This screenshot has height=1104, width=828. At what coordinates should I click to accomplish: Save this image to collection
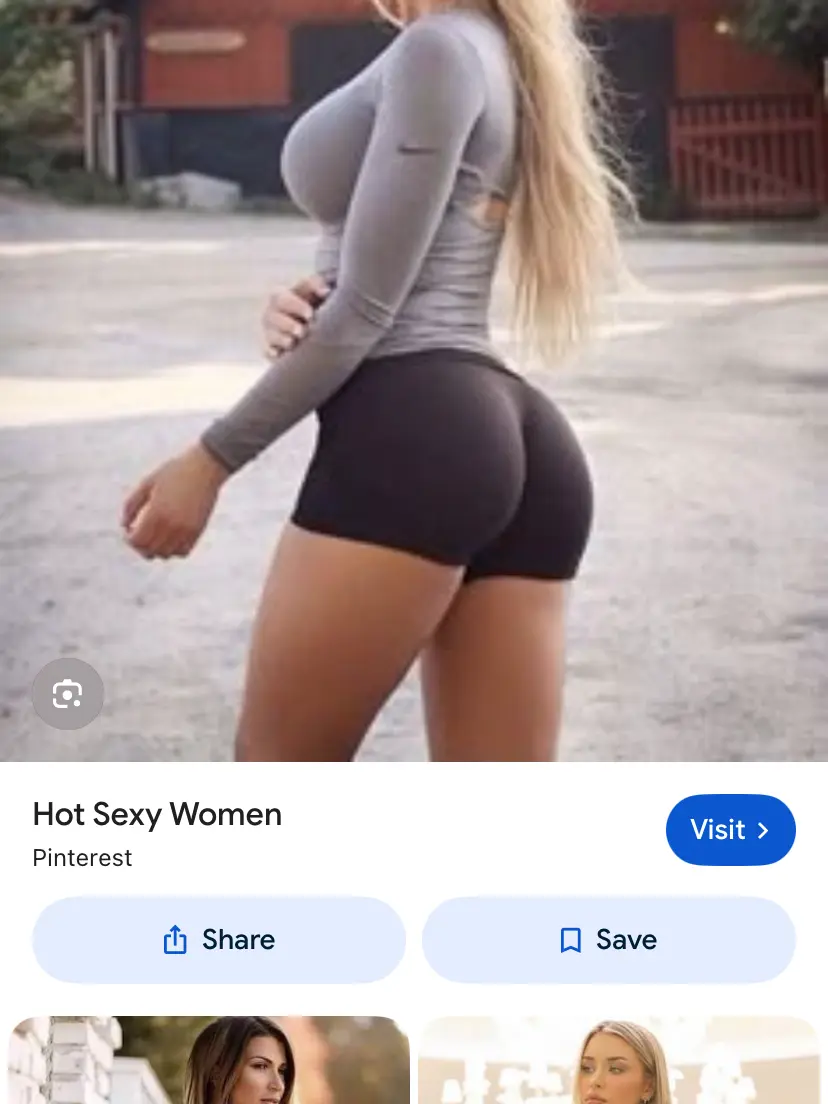(608, 940)
